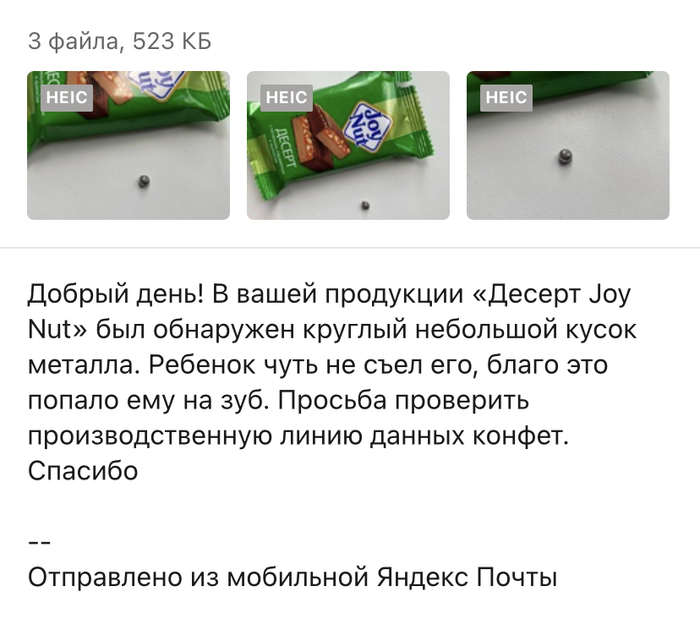Open the third HEIC attachment with metal ball

[568, 146]
